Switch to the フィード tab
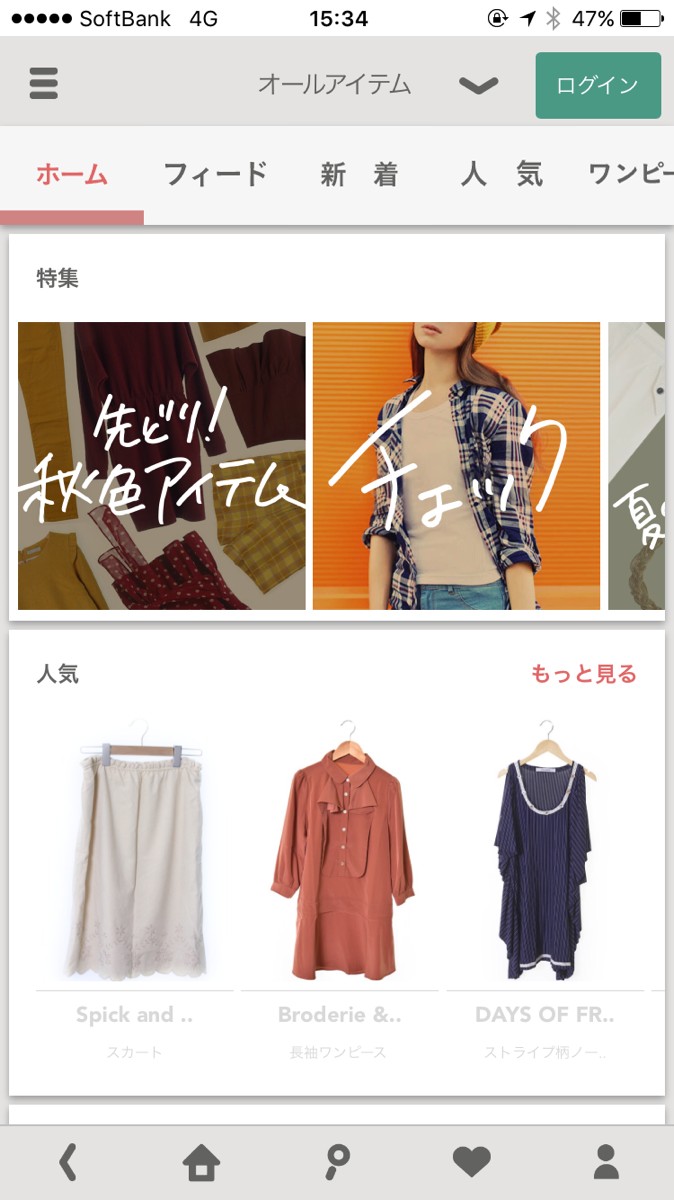674x1200 pixels. pos(215,175)
